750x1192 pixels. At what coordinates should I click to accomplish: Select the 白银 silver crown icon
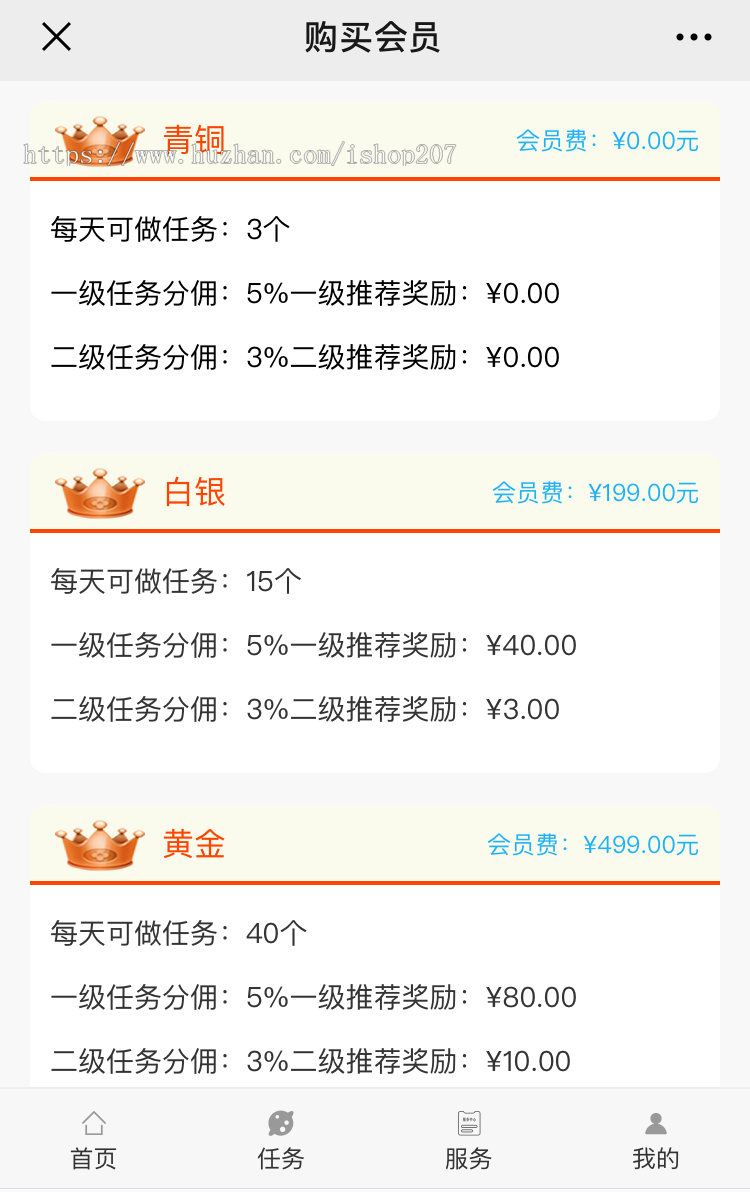[x=98, y=492]
